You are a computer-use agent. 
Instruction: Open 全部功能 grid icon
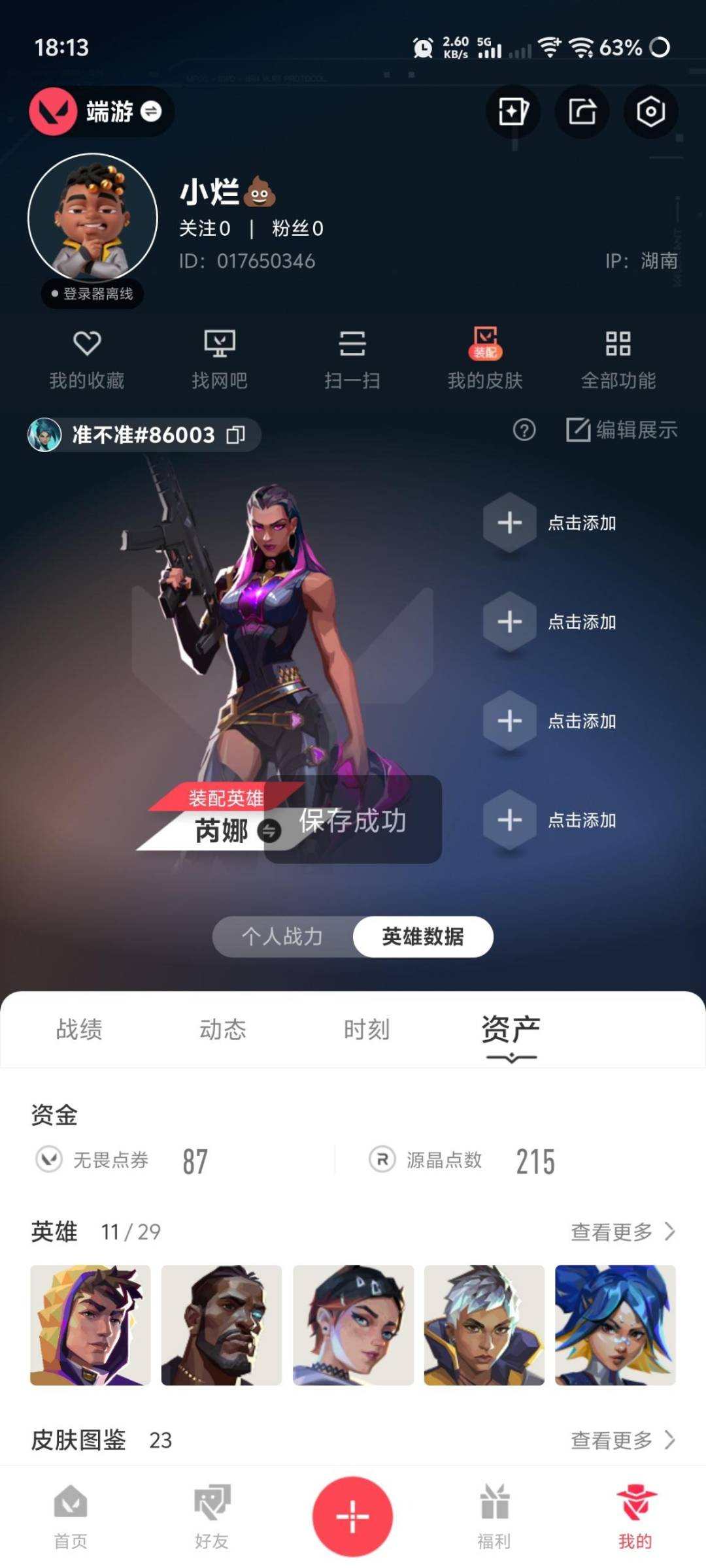coord(619,358)
